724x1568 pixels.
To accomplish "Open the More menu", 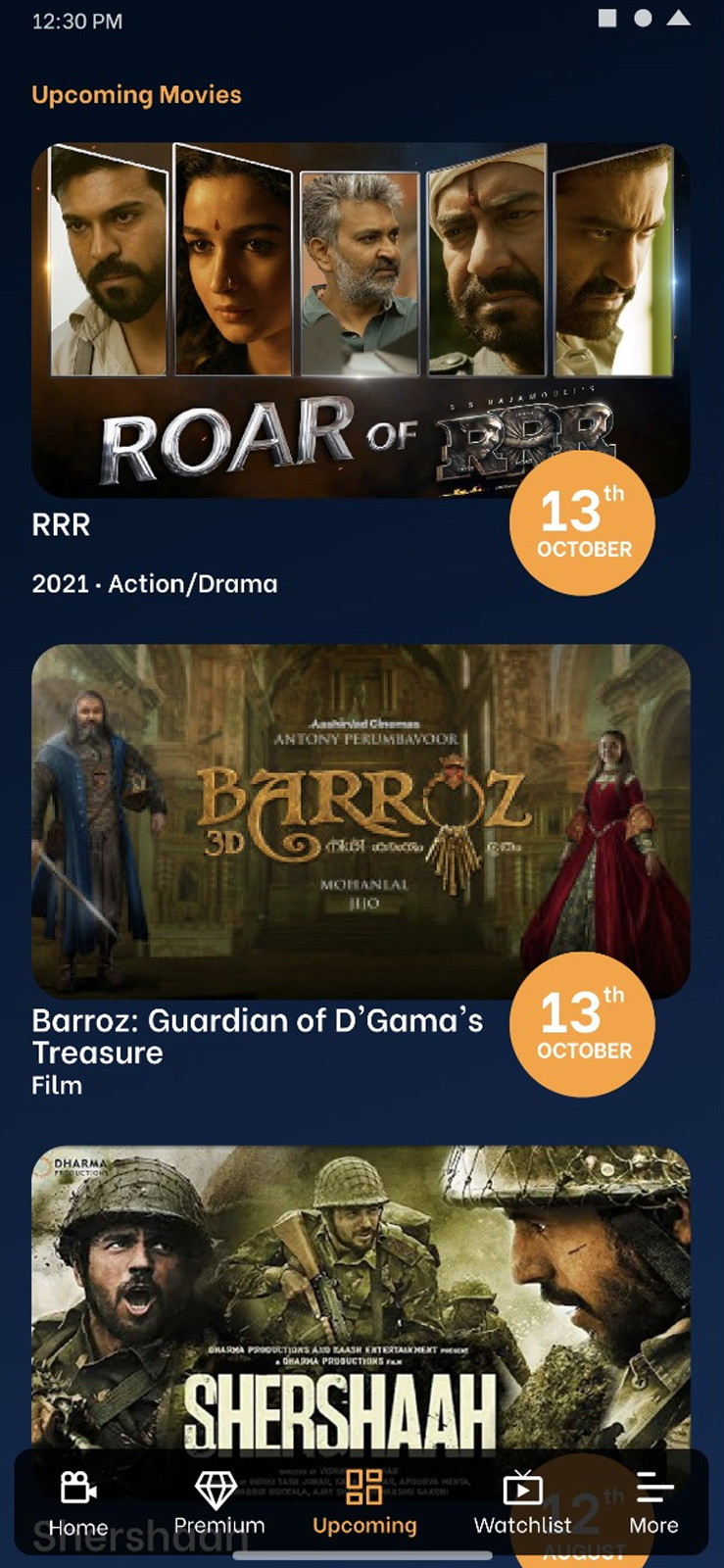I will pyautogui.click(x=653, y=1504).
